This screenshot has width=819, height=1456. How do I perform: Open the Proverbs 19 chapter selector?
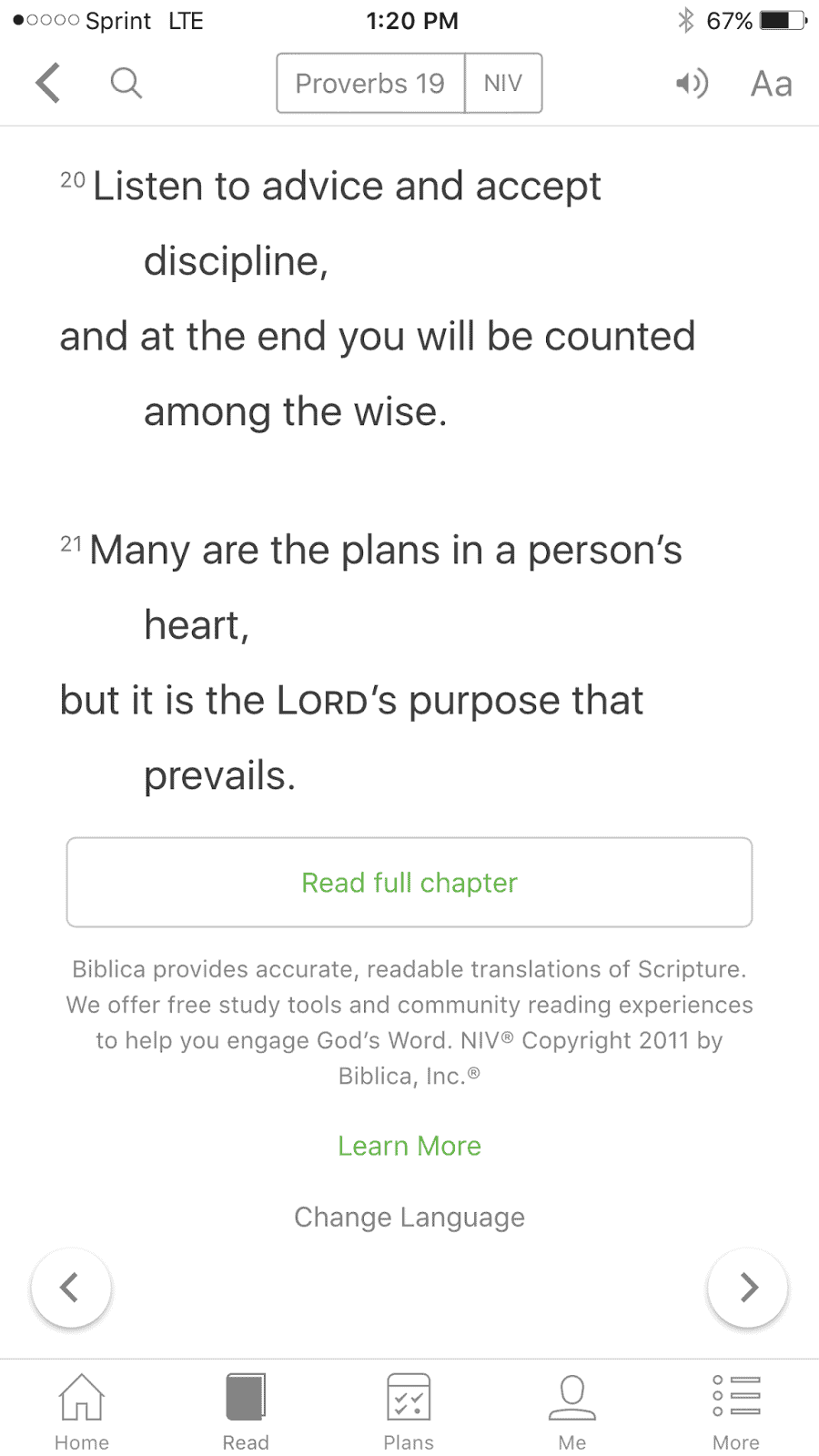[x=370, y=83]
